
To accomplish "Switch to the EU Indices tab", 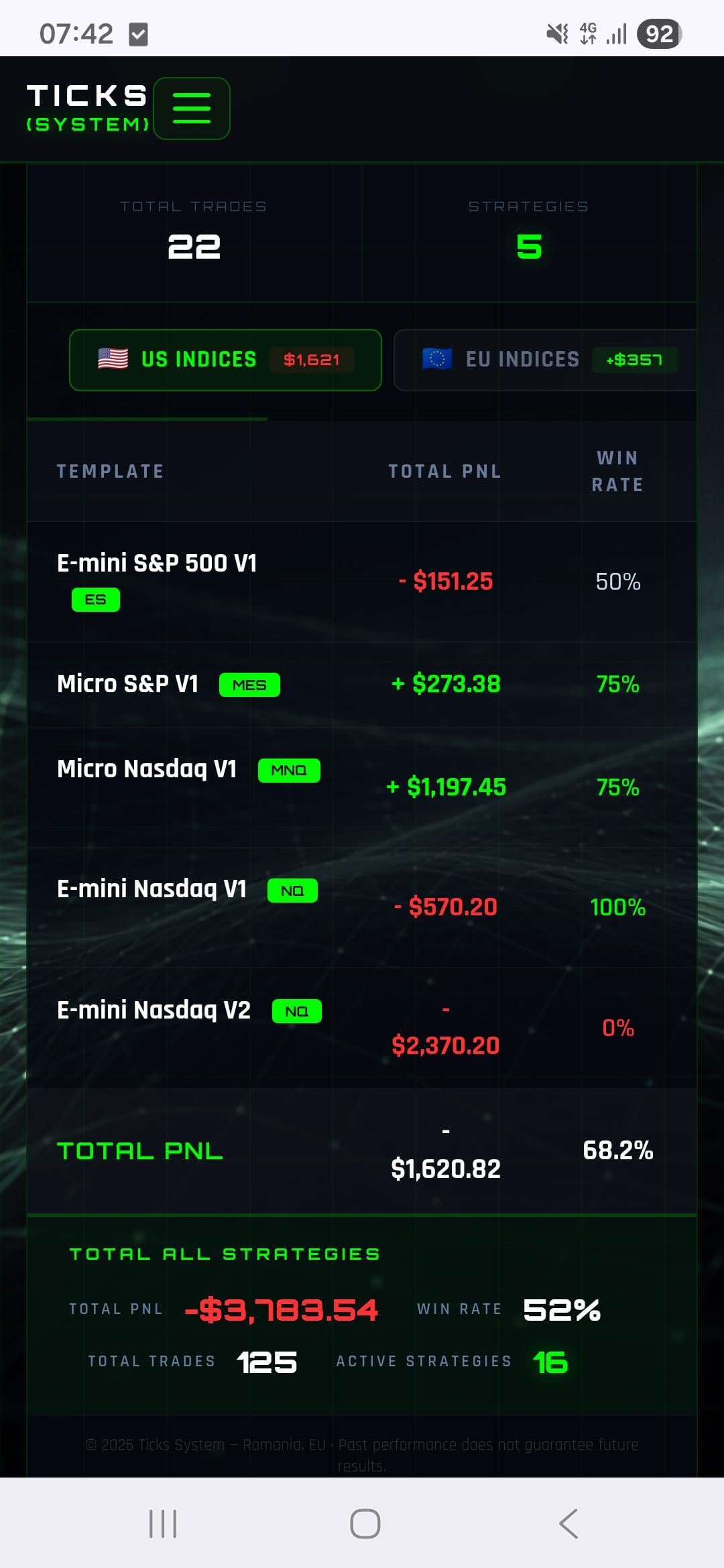I will (x=544, y=360).
